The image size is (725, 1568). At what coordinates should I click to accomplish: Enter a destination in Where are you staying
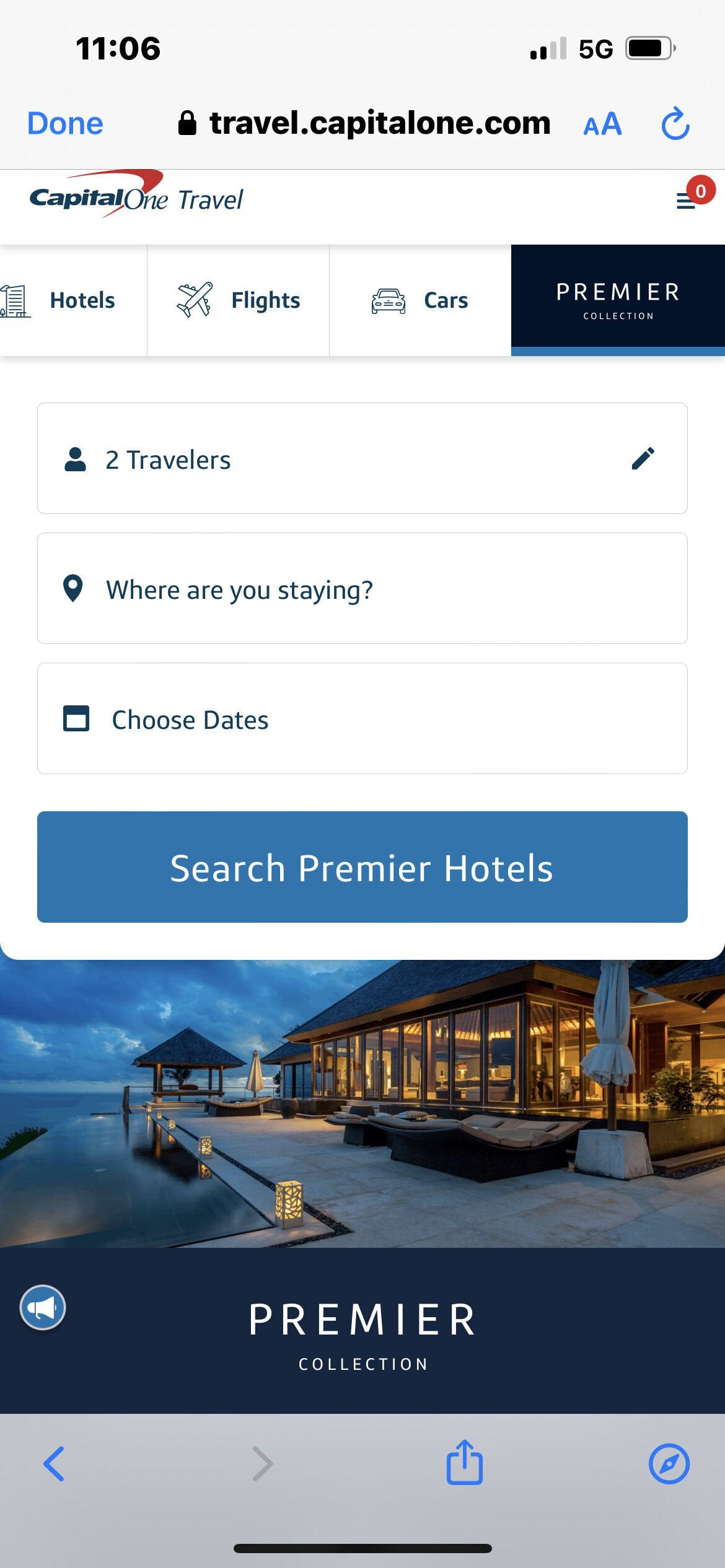[362, 589]
